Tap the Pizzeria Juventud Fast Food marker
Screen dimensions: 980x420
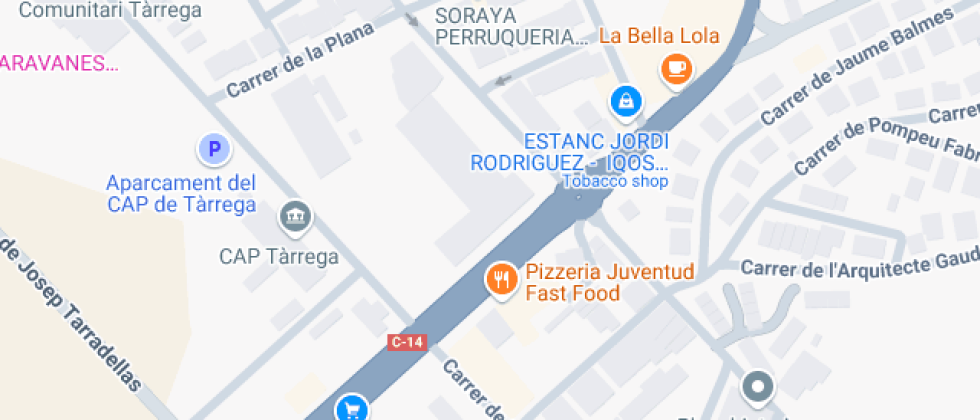(501, 279)
